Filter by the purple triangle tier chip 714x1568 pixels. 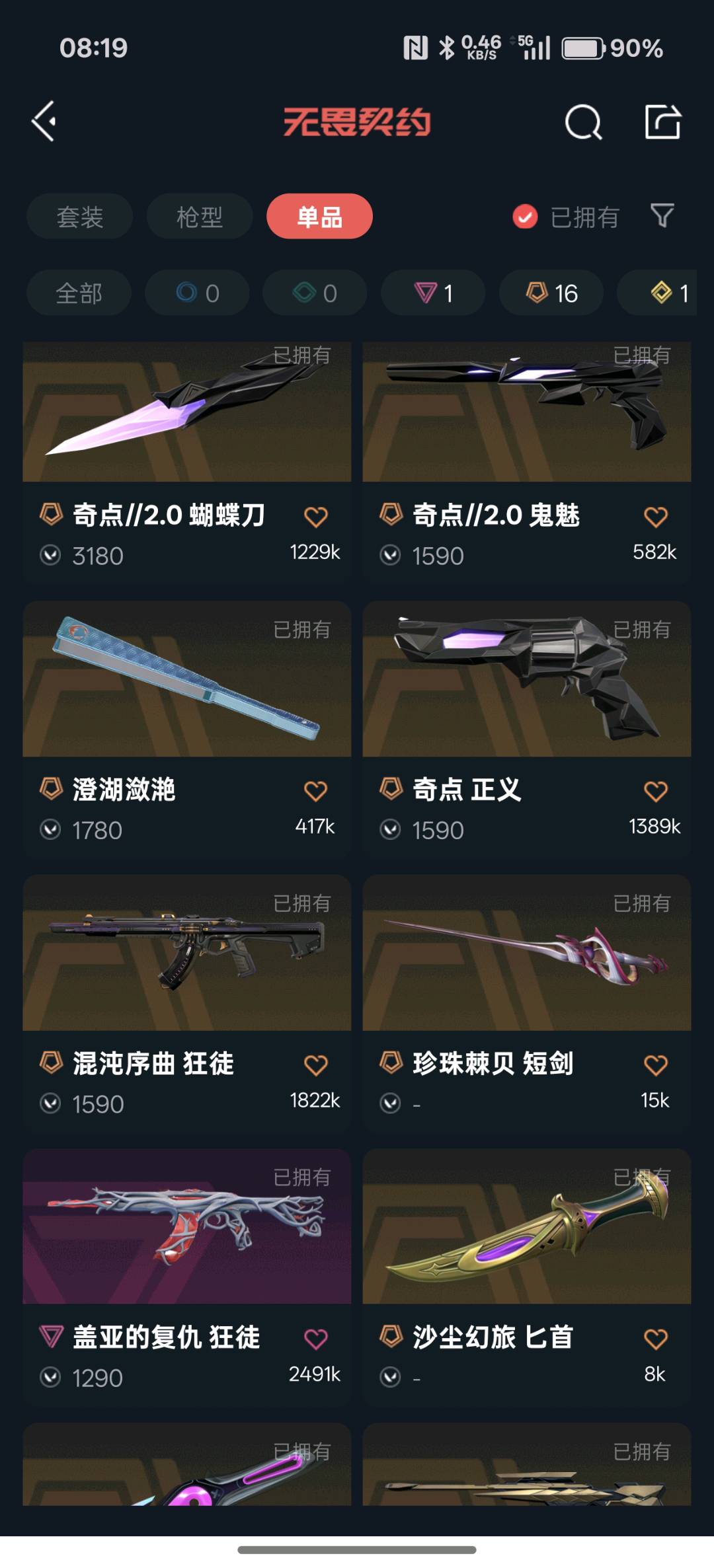pos(433,293)
